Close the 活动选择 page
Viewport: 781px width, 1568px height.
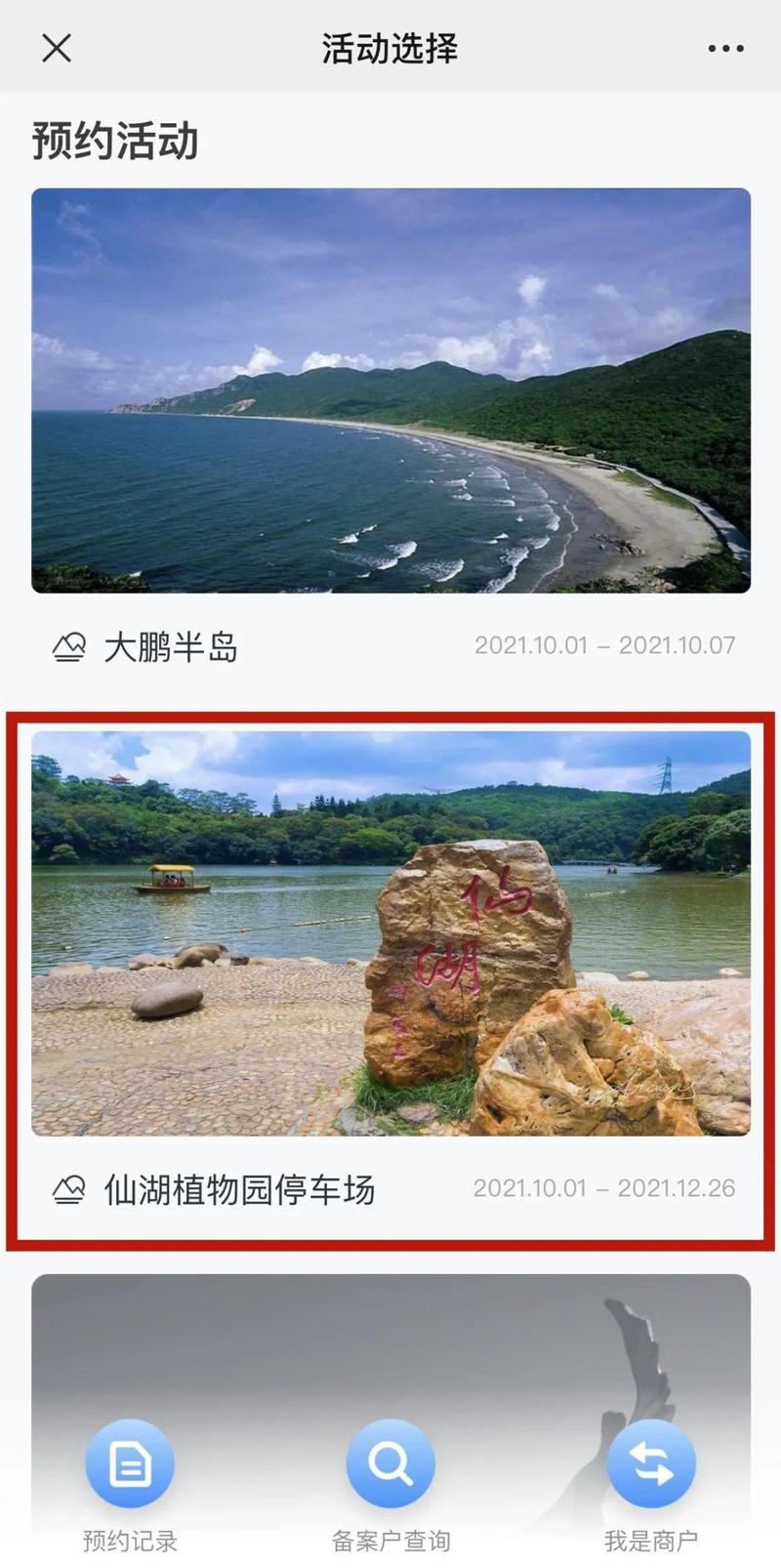(x=57, y=48)
